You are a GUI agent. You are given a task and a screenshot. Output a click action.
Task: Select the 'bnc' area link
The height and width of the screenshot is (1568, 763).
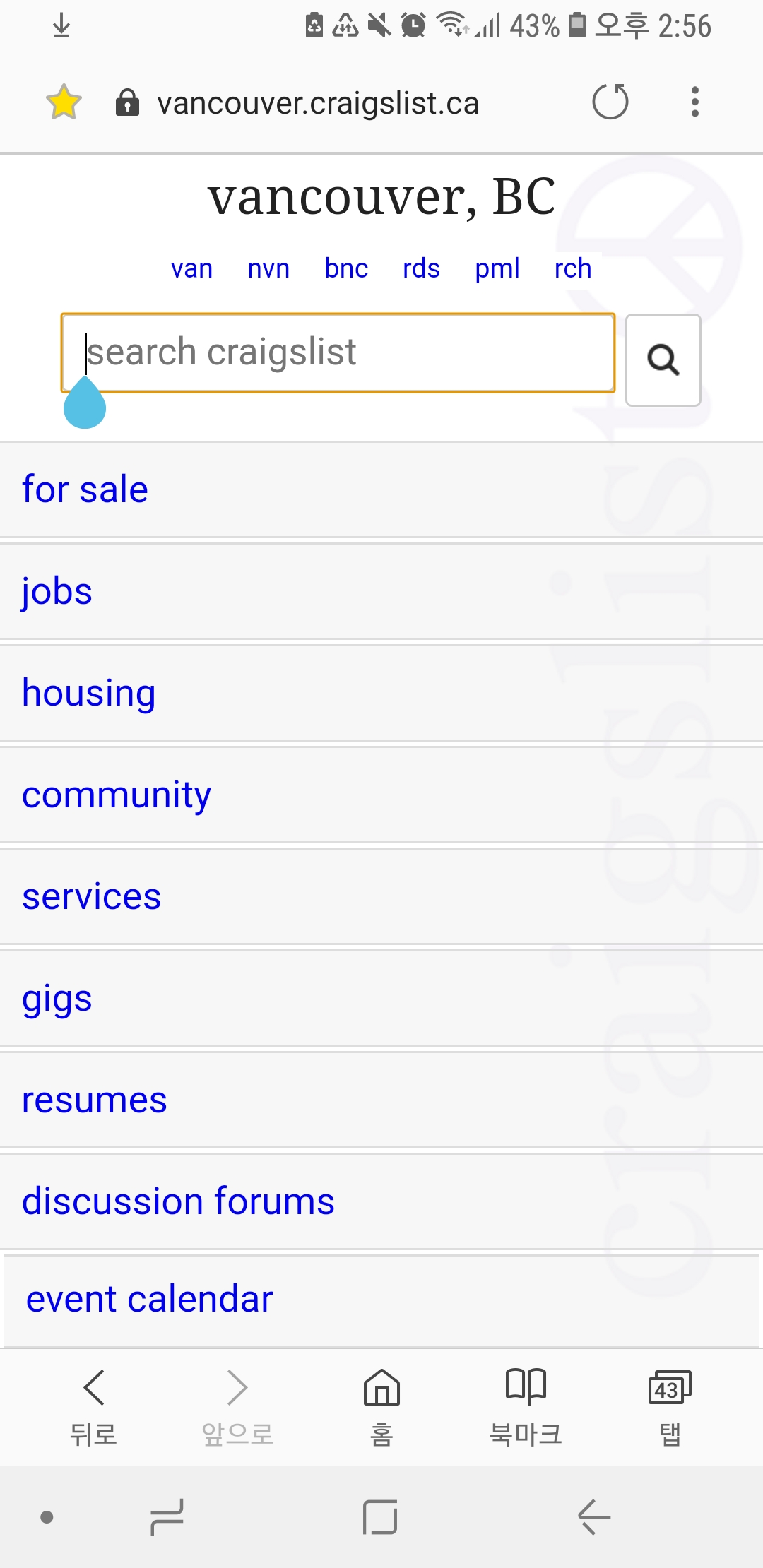(346, 269)
